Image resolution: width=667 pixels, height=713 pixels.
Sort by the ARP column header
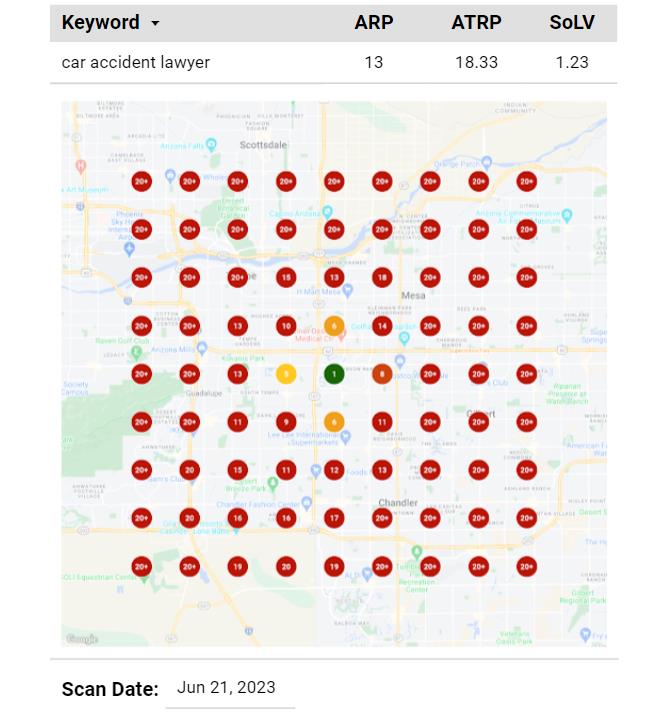tap(374, 23)
